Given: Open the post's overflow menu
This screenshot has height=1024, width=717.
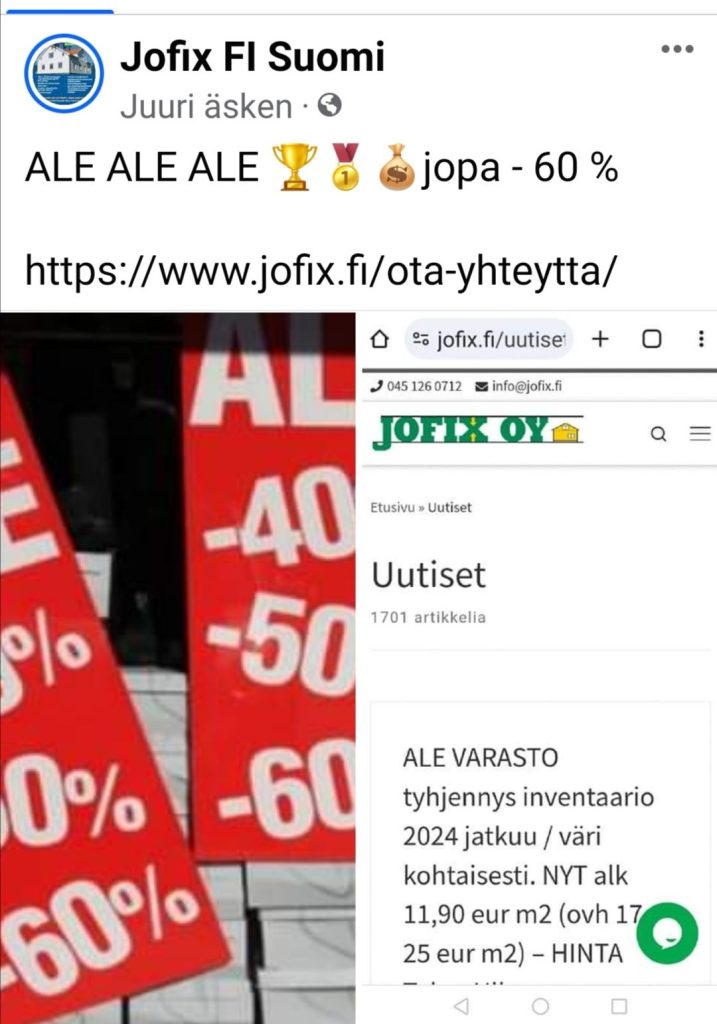Looking at the screenshot, I should (x=677, y=50).
